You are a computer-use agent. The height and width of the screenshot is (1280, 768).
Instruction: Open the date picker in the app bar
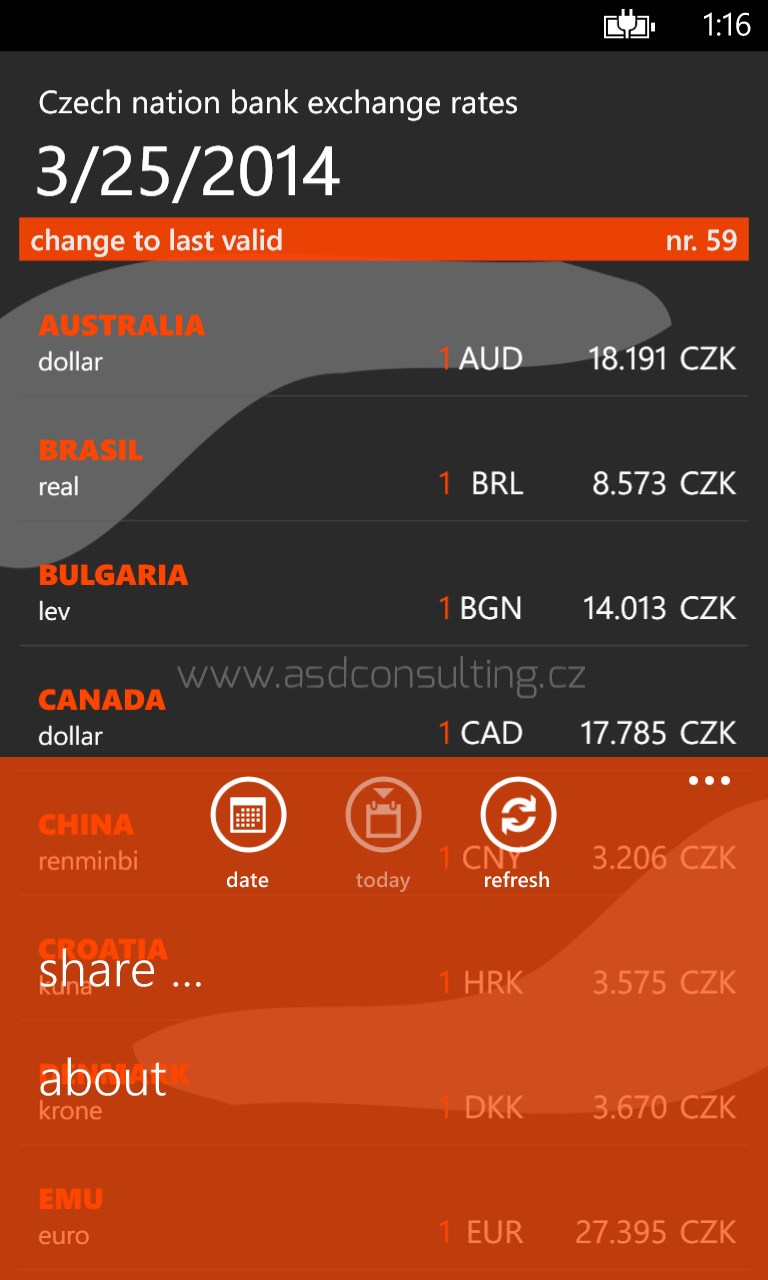coord(248,816)
